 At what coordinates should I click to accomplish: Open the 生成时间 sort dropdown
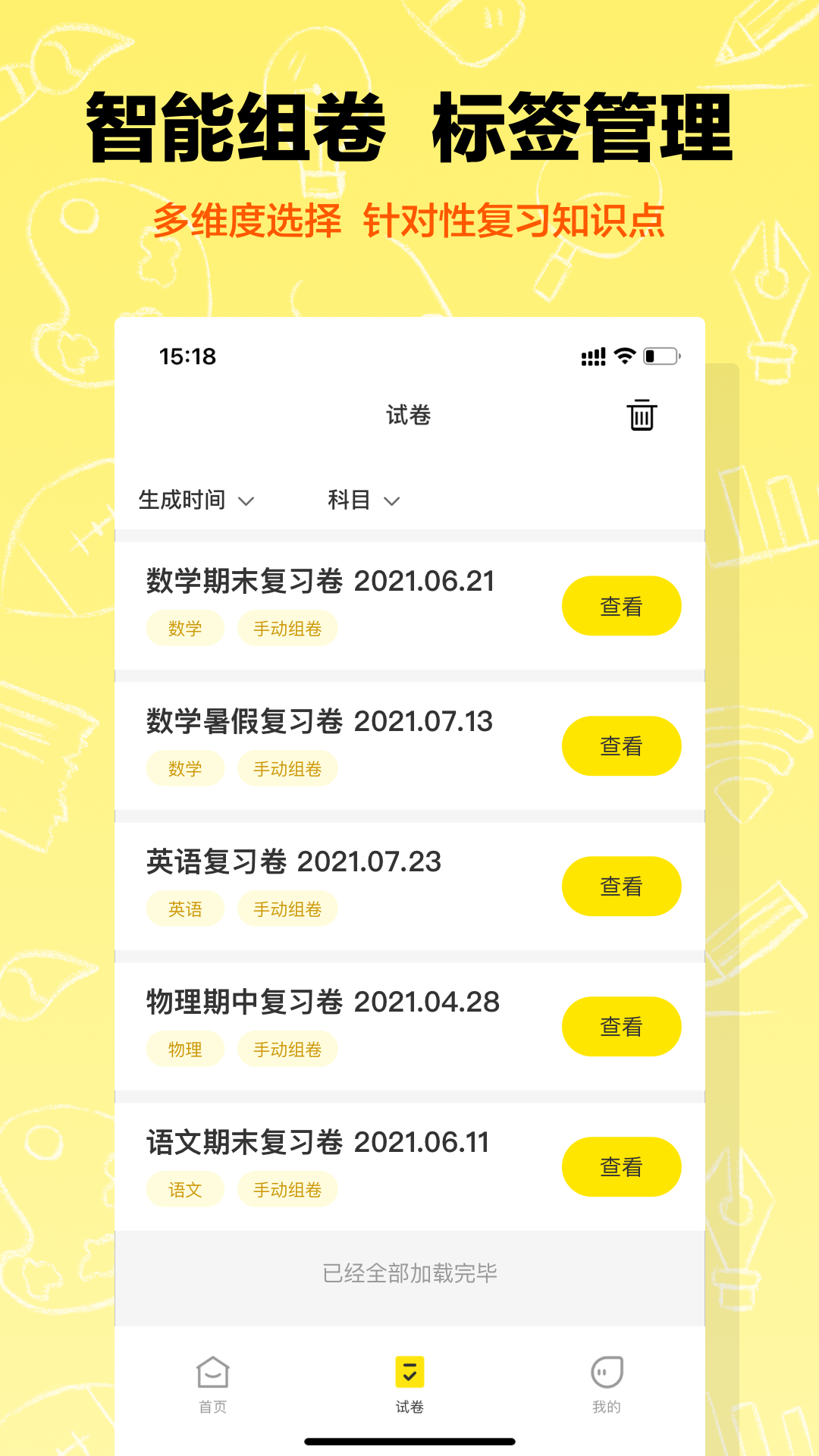[188, 500]
